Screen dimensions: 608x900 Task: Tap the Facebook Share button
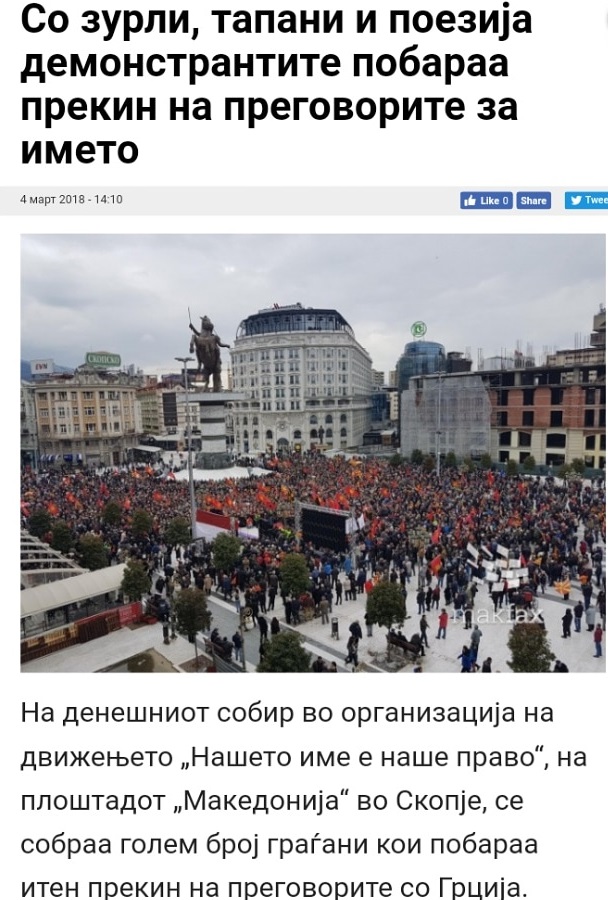534,200
